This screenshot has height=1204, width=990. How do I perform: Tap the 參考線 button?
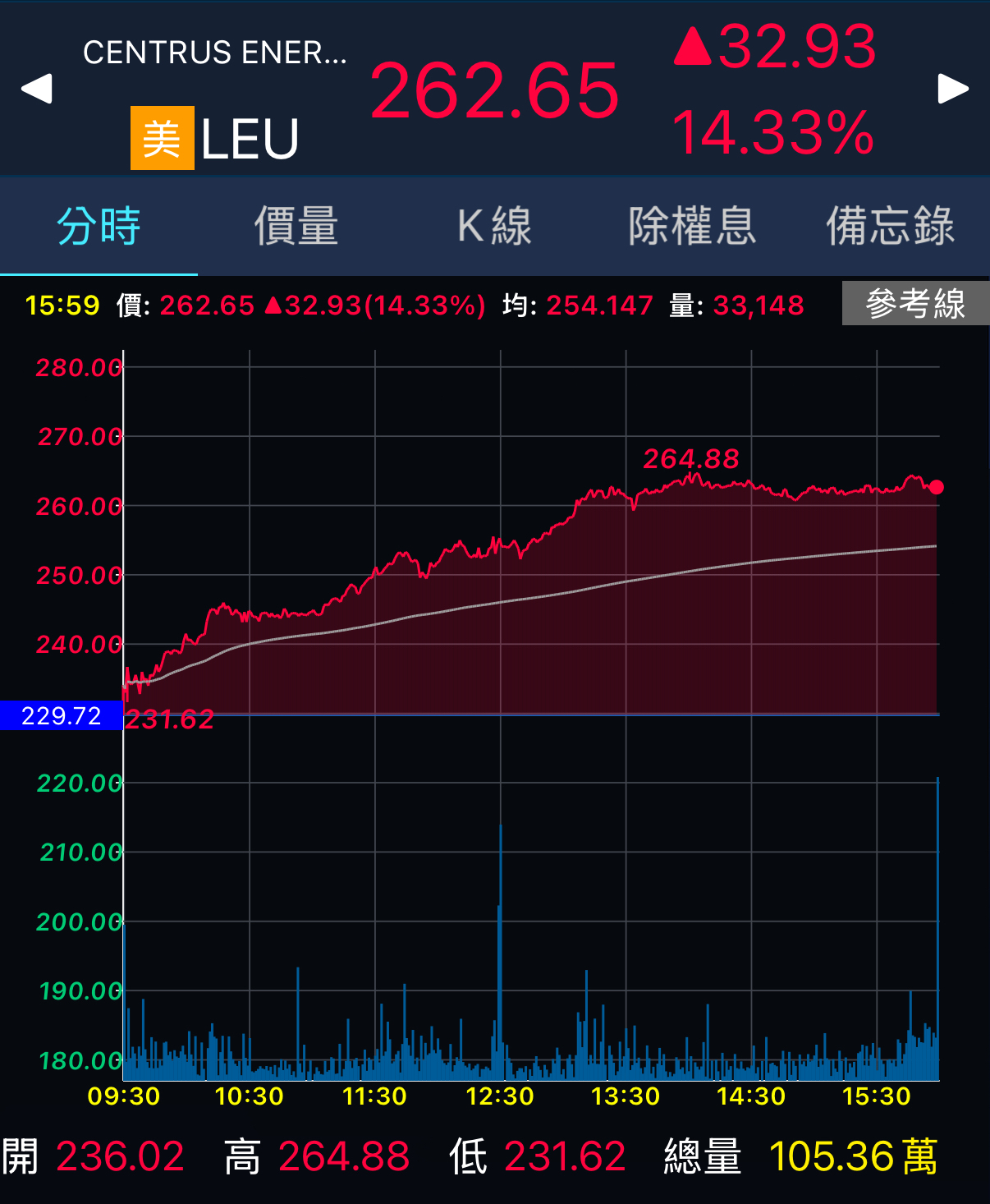tap(915, 304)
